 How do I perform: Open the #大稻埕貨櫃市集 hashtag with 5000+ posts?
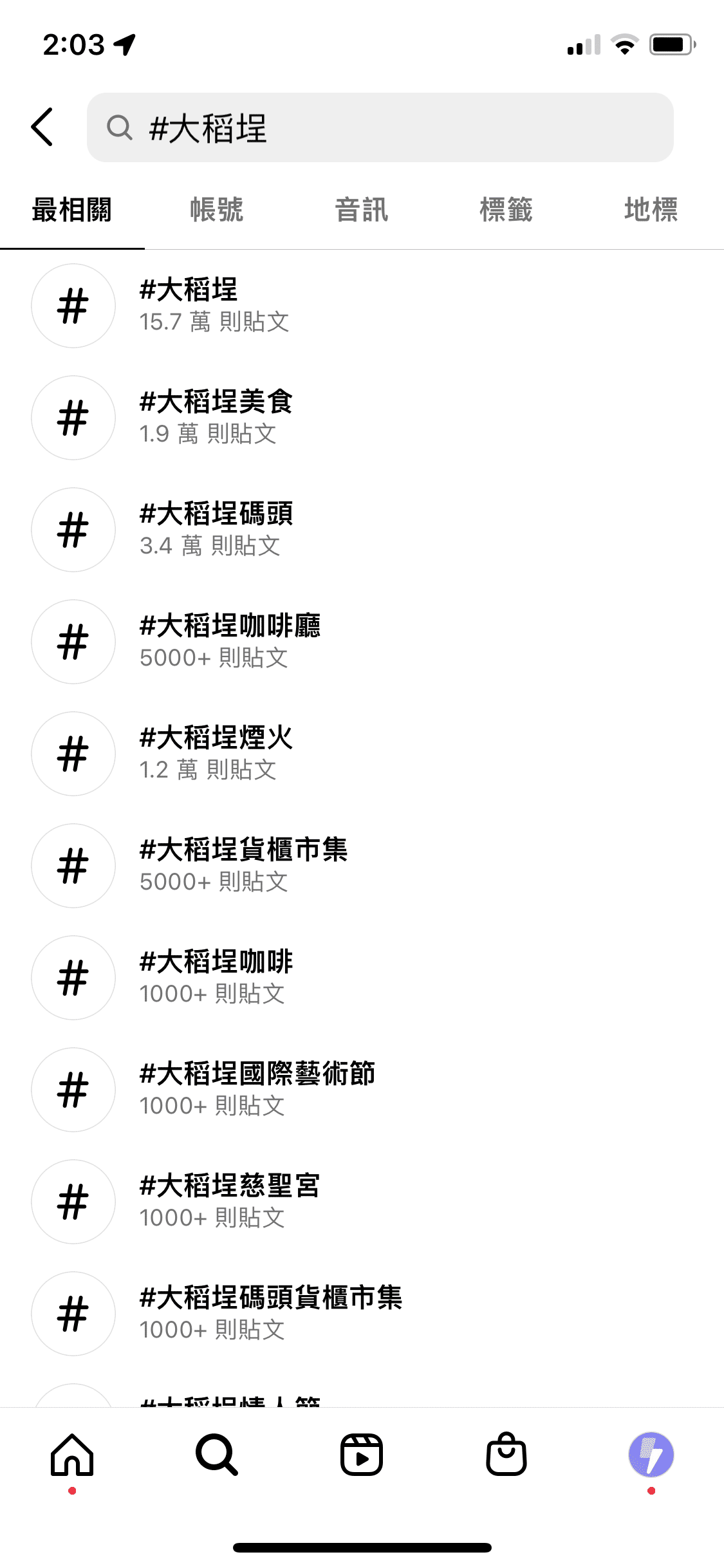click(362, 866)
